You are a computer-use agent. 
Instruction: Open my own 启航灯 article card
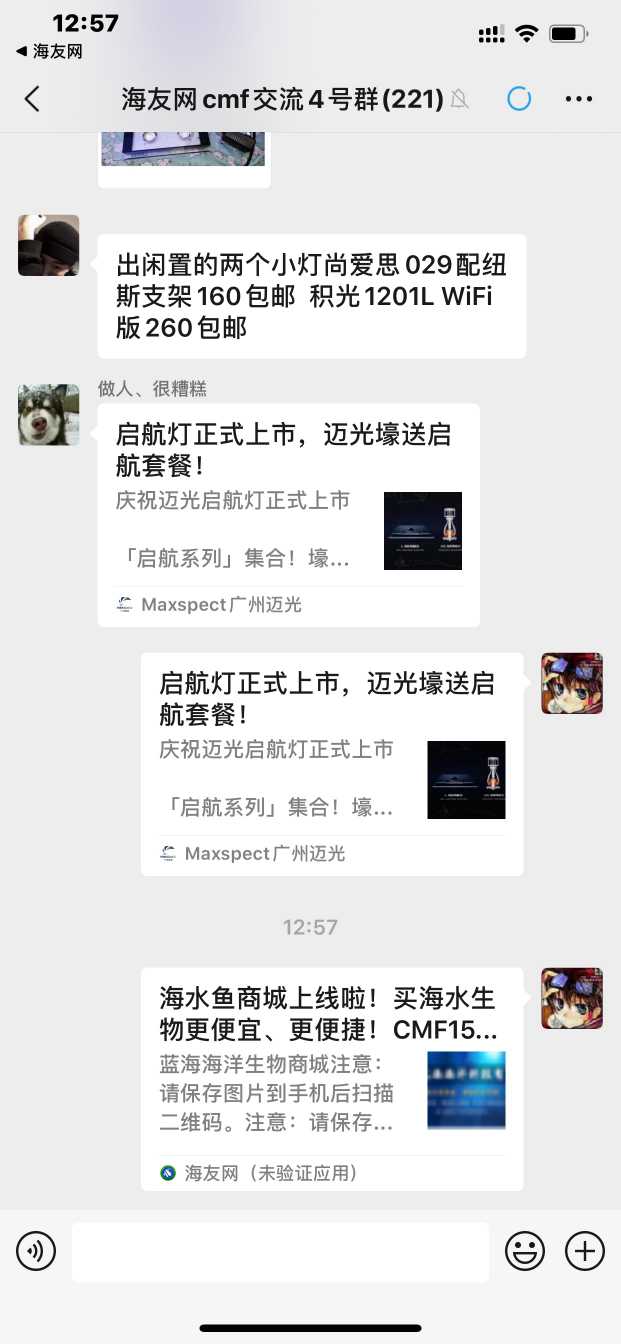coord(331,764)
